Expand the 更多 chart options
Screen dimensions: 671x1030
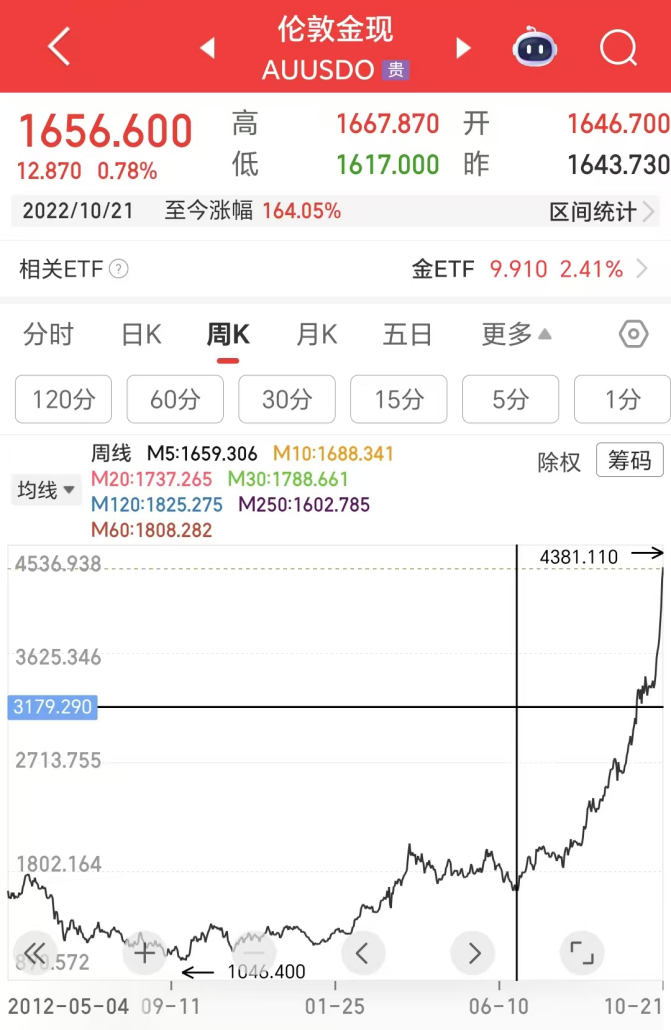click(x=516, y=335)
